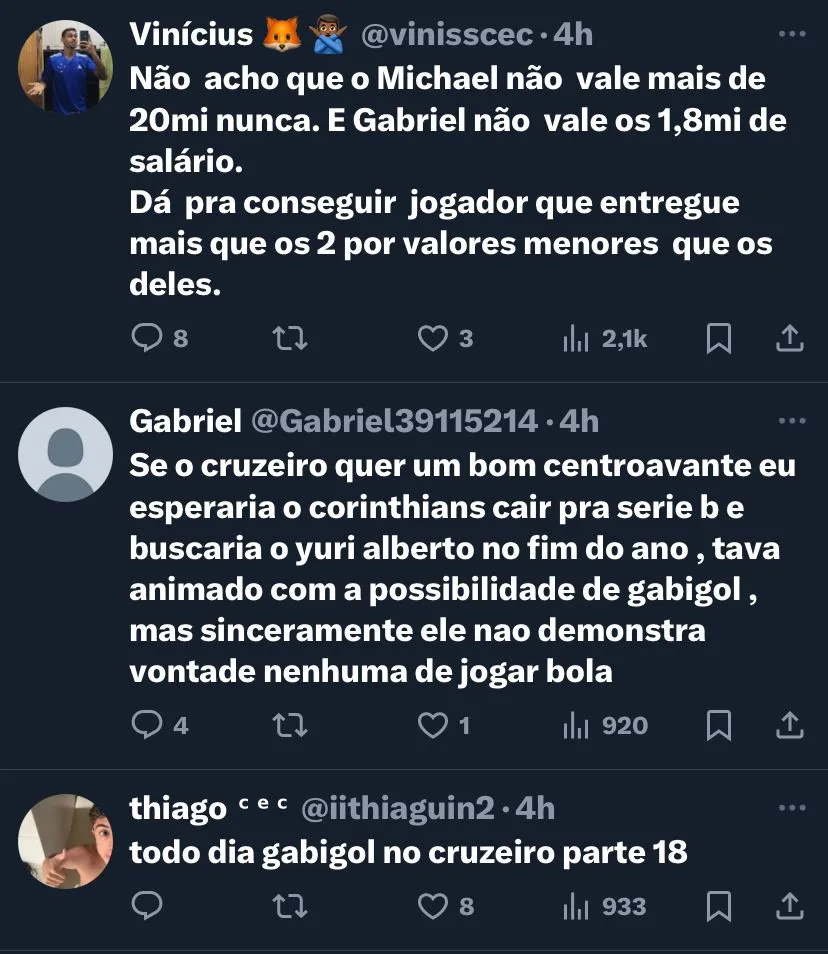Like Gabriel's tweet about Yuri Alberto
Image resolution: width=828 pixels, height=954 pixels.
coord(432,725)
